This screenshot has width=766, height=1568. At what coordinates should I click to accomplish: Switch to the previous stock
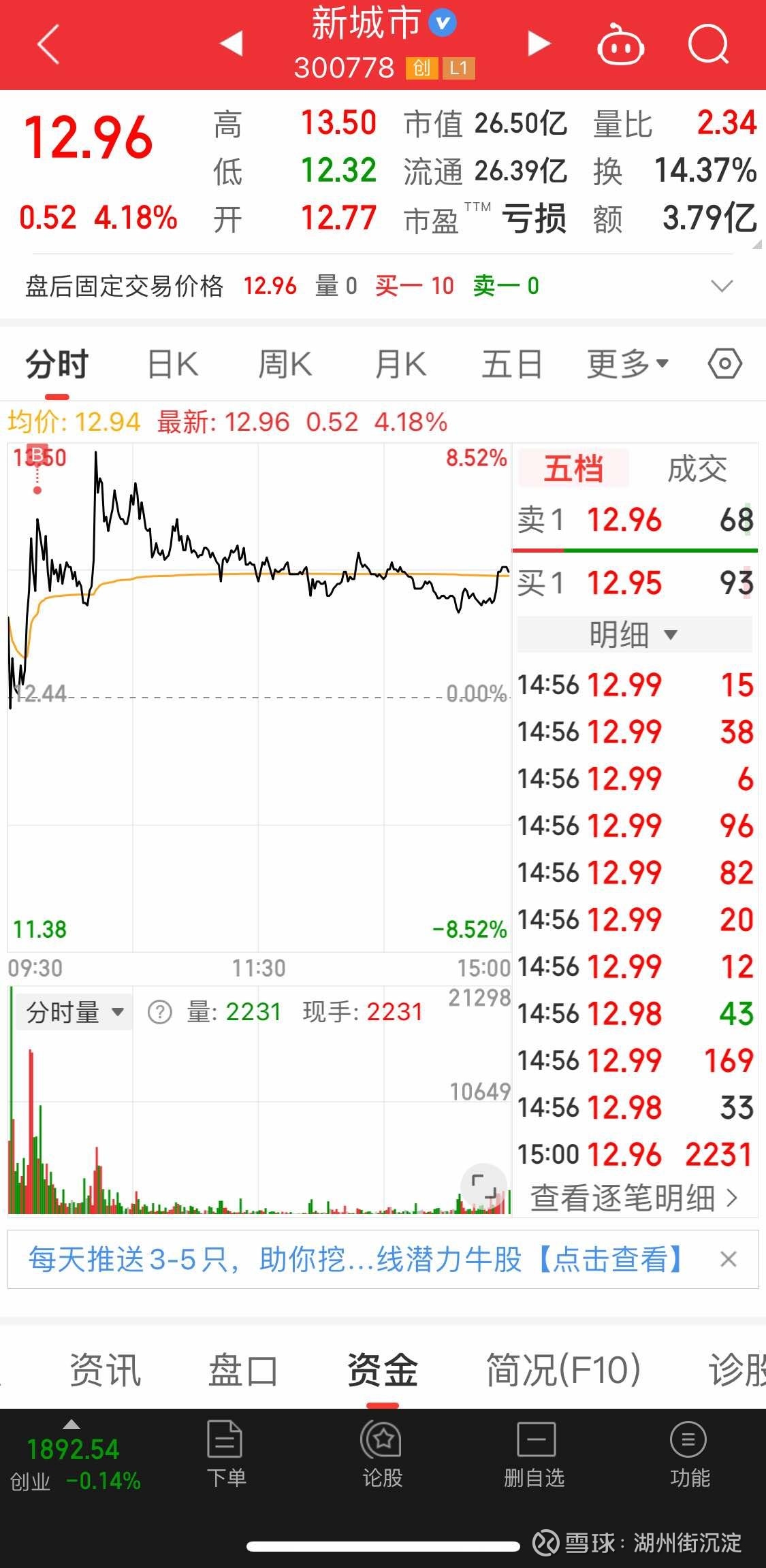[x=232, y=44]
